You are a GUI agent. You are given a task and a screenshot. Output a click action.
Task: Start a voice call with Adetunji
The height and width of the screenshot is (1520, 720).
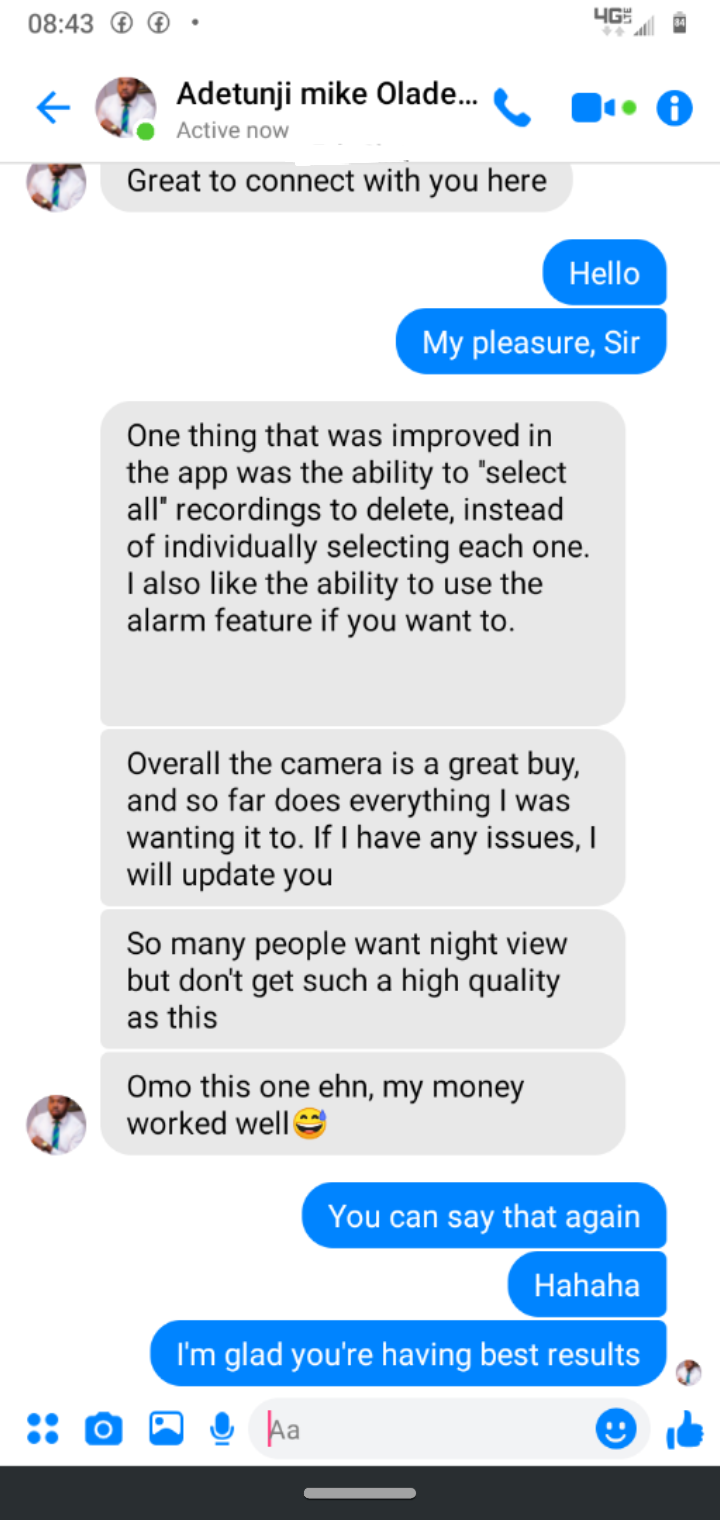tap(512, 108)
